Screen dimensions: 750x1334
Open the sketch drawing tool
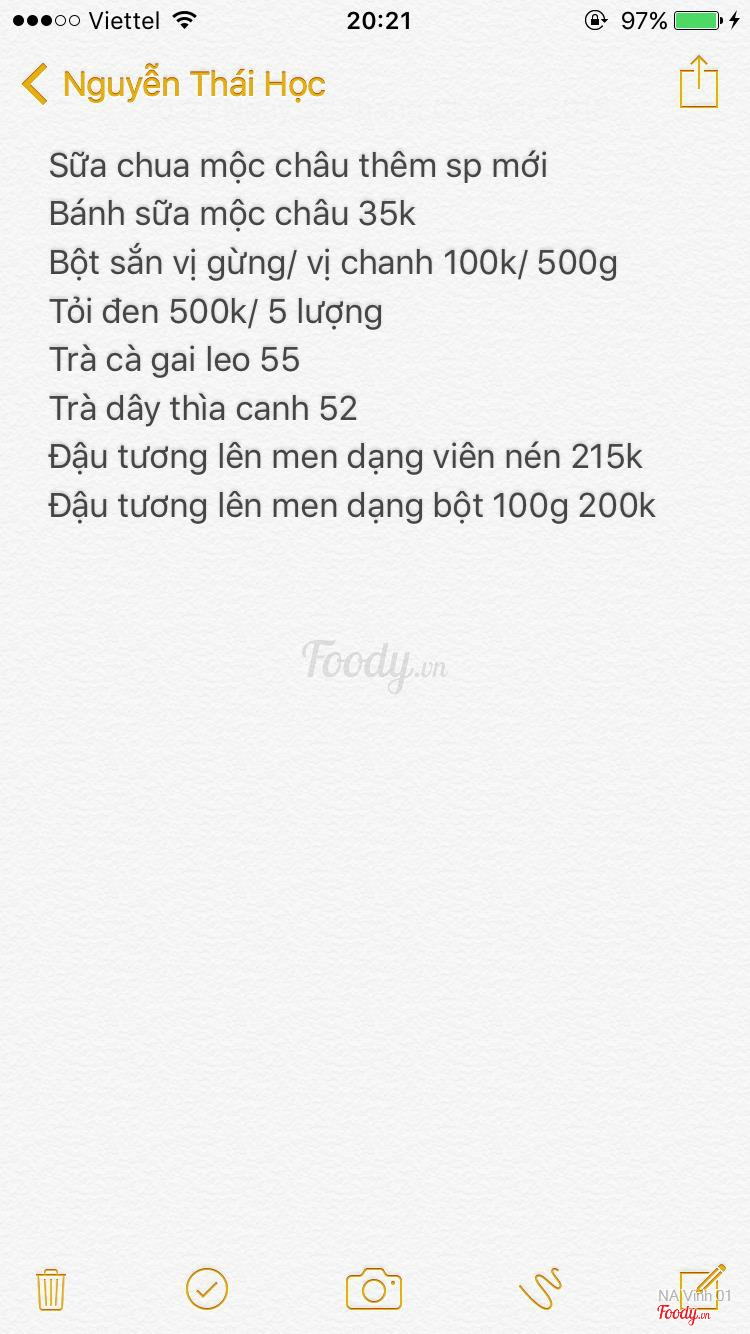541,1289
